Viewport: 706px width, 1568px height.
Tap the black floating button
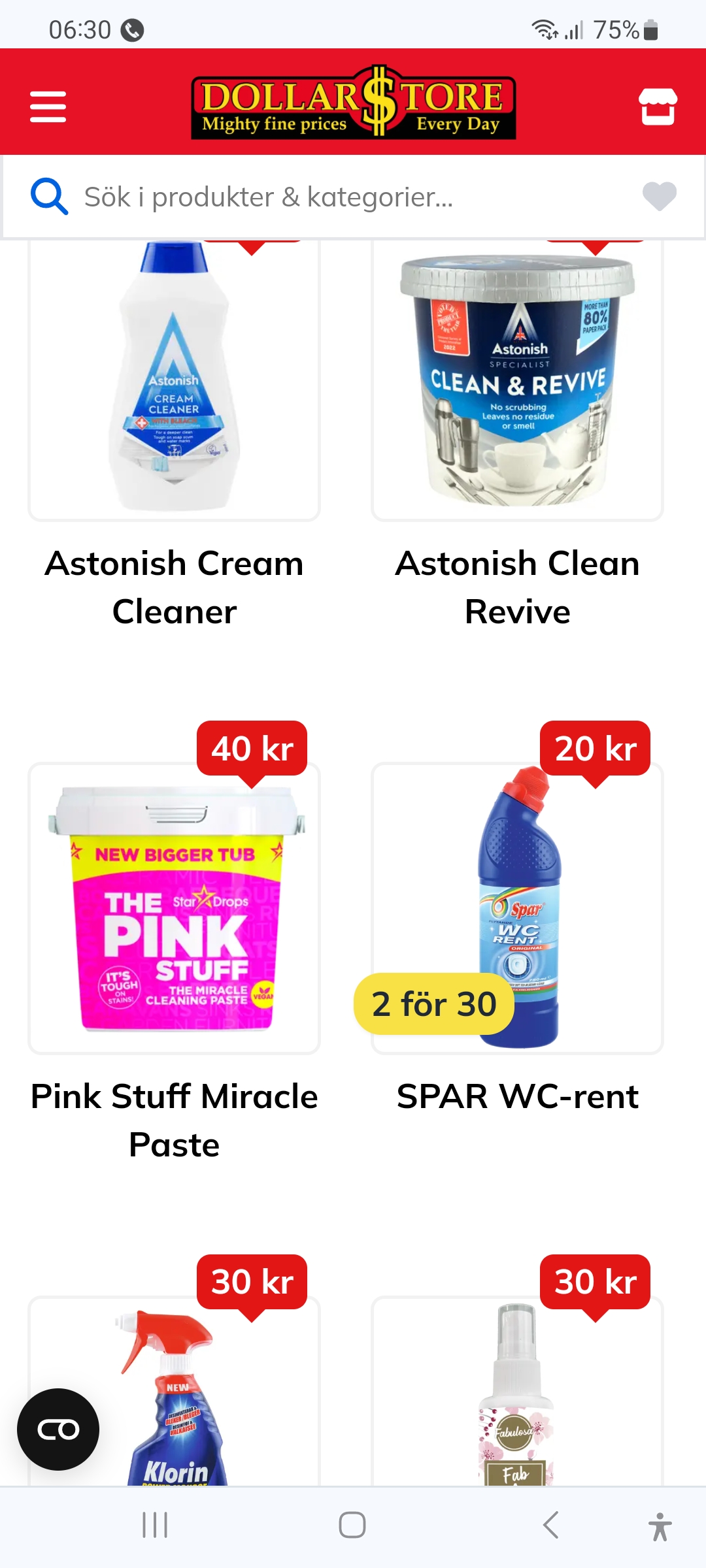[x=58, y=1429]
